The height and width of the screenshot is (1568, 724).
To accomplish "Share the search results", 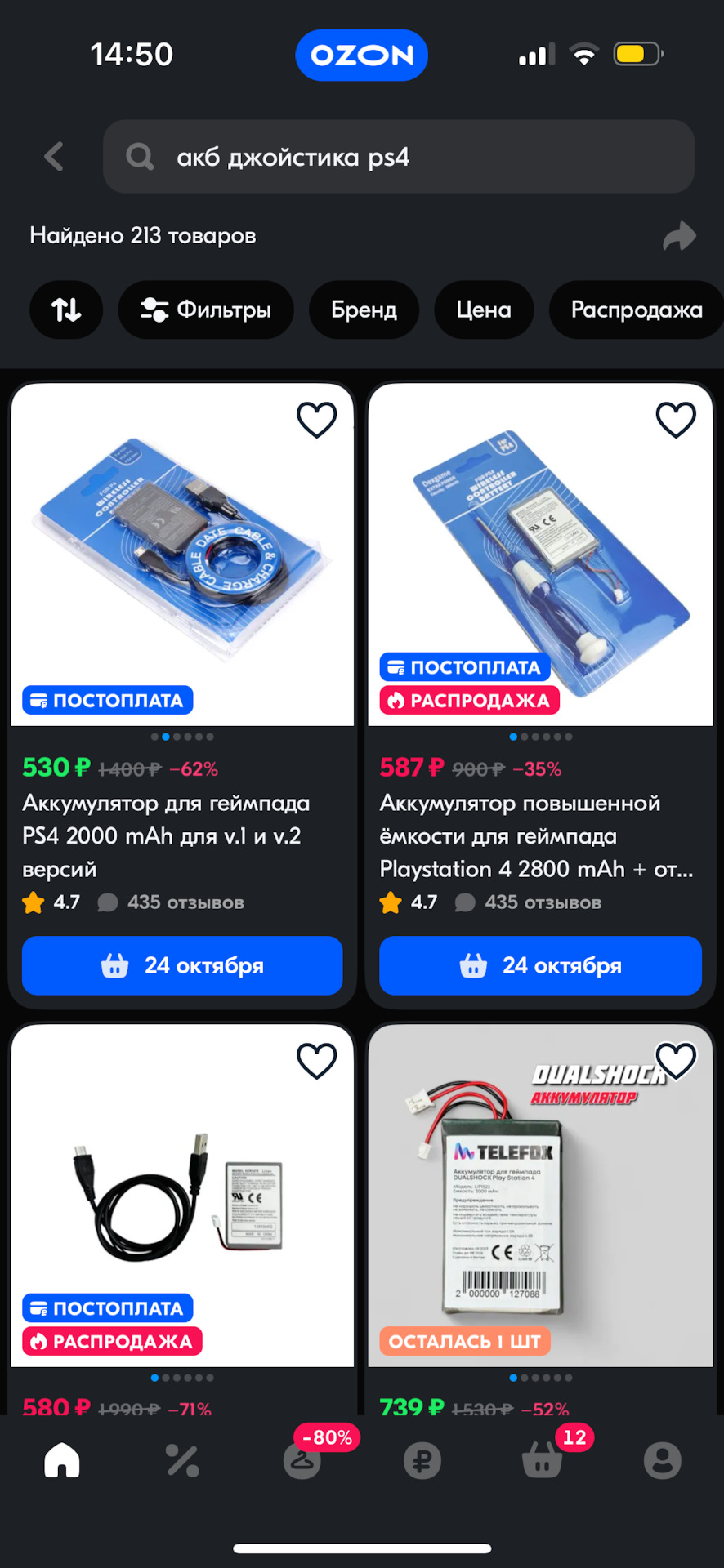I will click(678, 236).
